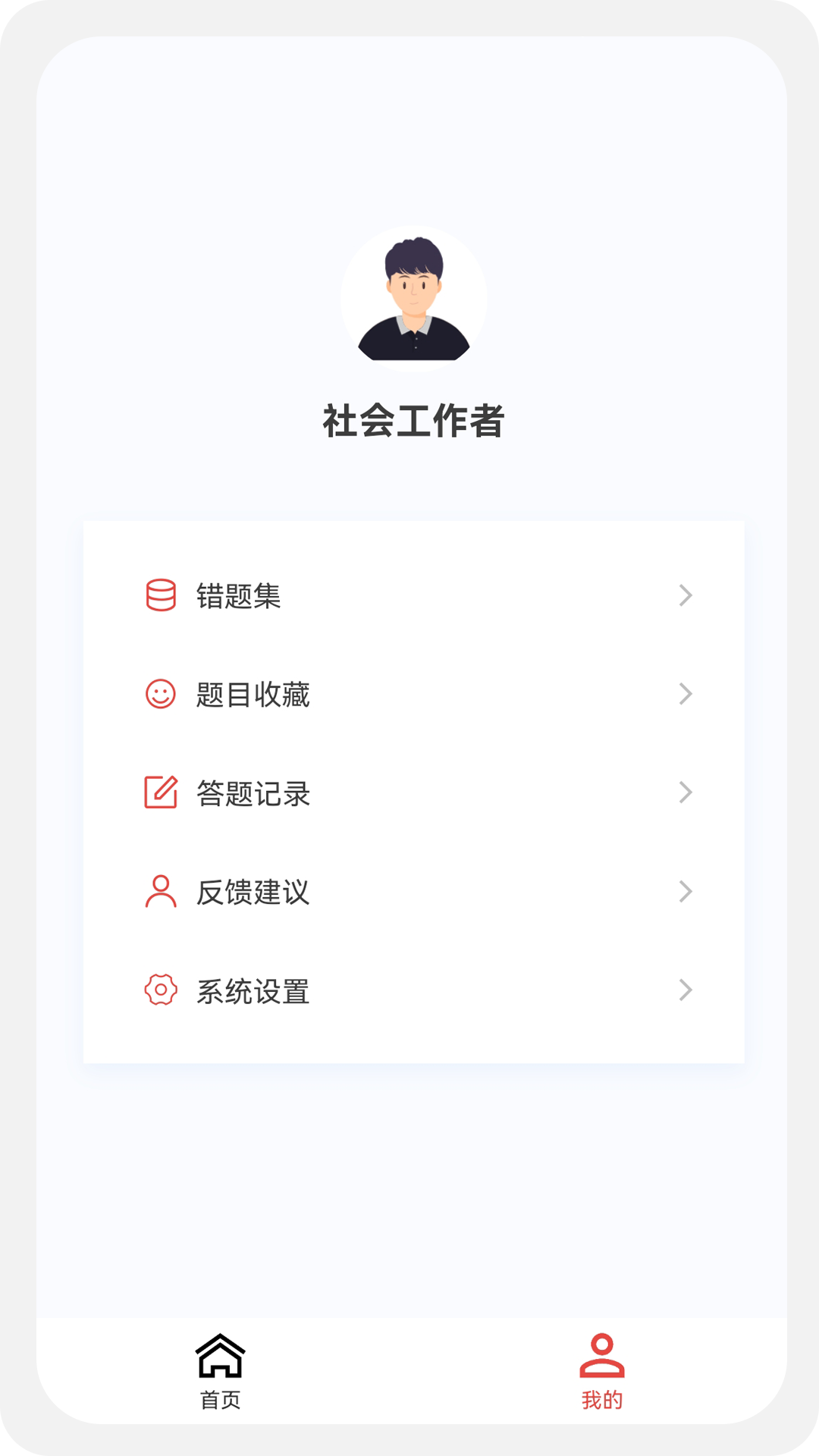Click the 答题记录 right chevron
819x1456 pixels.
(x=686, y=793)
